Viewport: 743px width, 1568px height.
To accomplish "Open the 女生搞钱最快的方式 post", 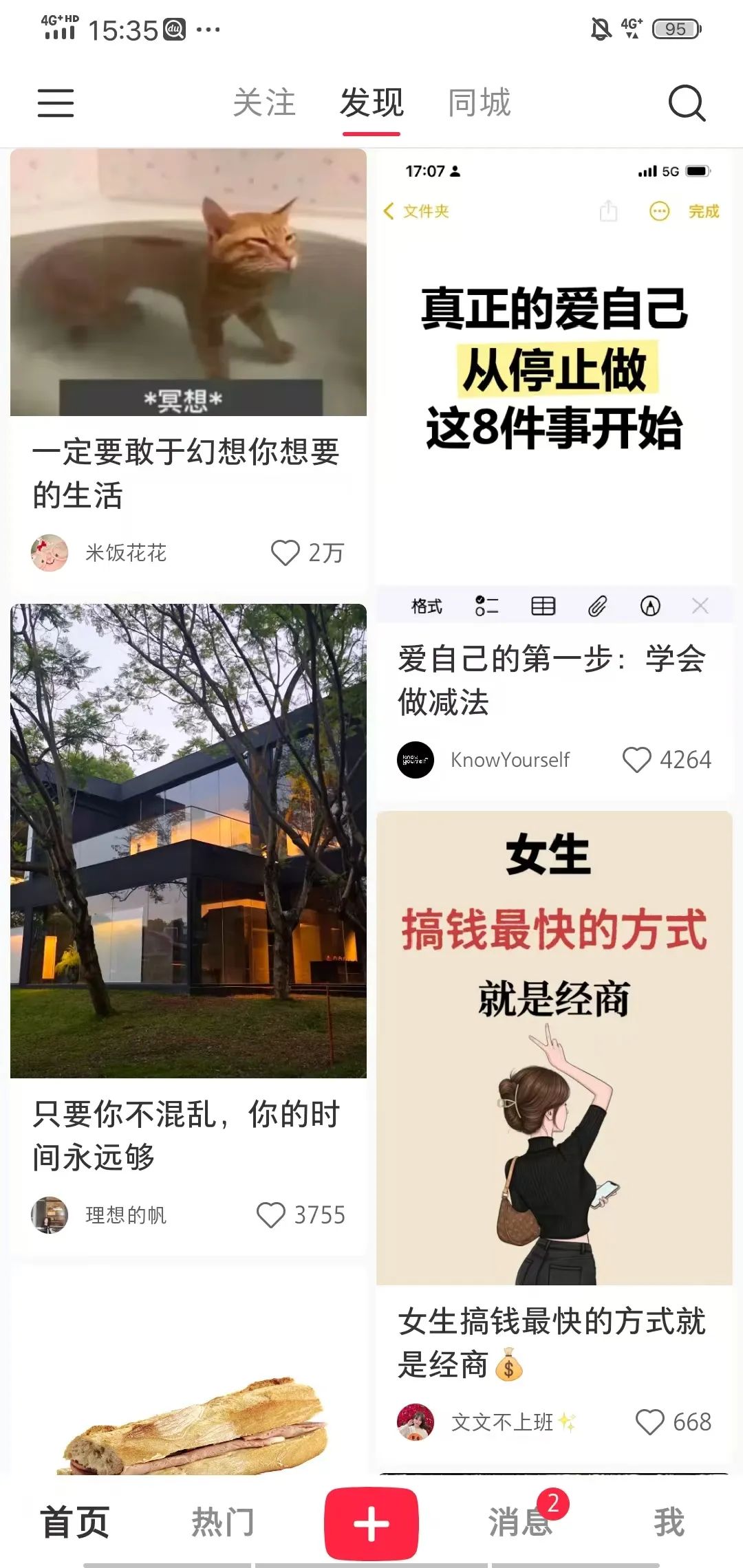I will pos(554,1047).
